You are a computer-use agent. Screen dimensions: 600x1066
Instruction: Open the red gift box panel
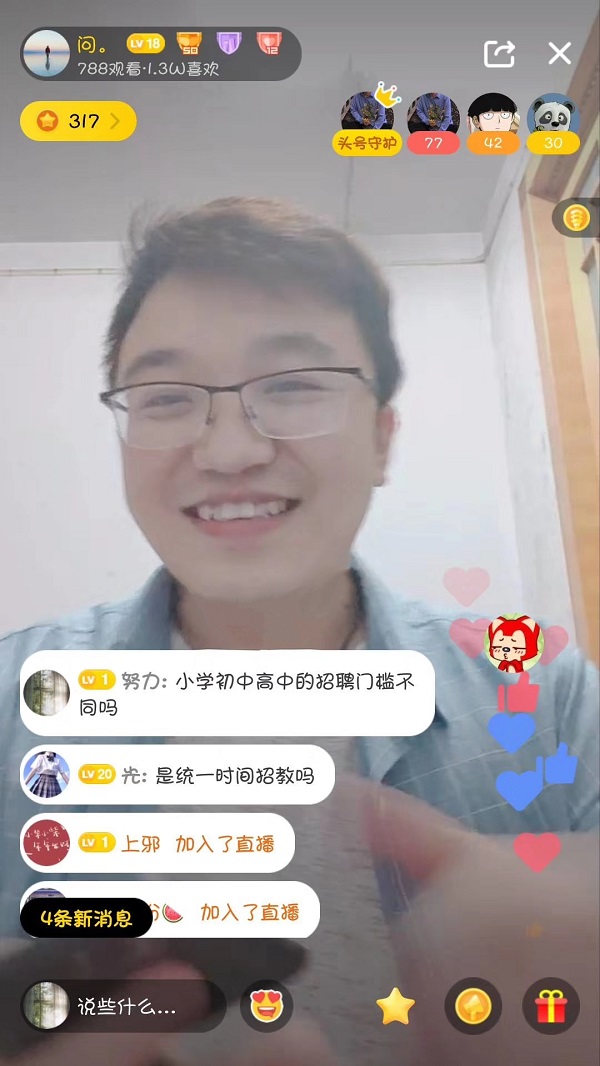[x=551, y=1006]
